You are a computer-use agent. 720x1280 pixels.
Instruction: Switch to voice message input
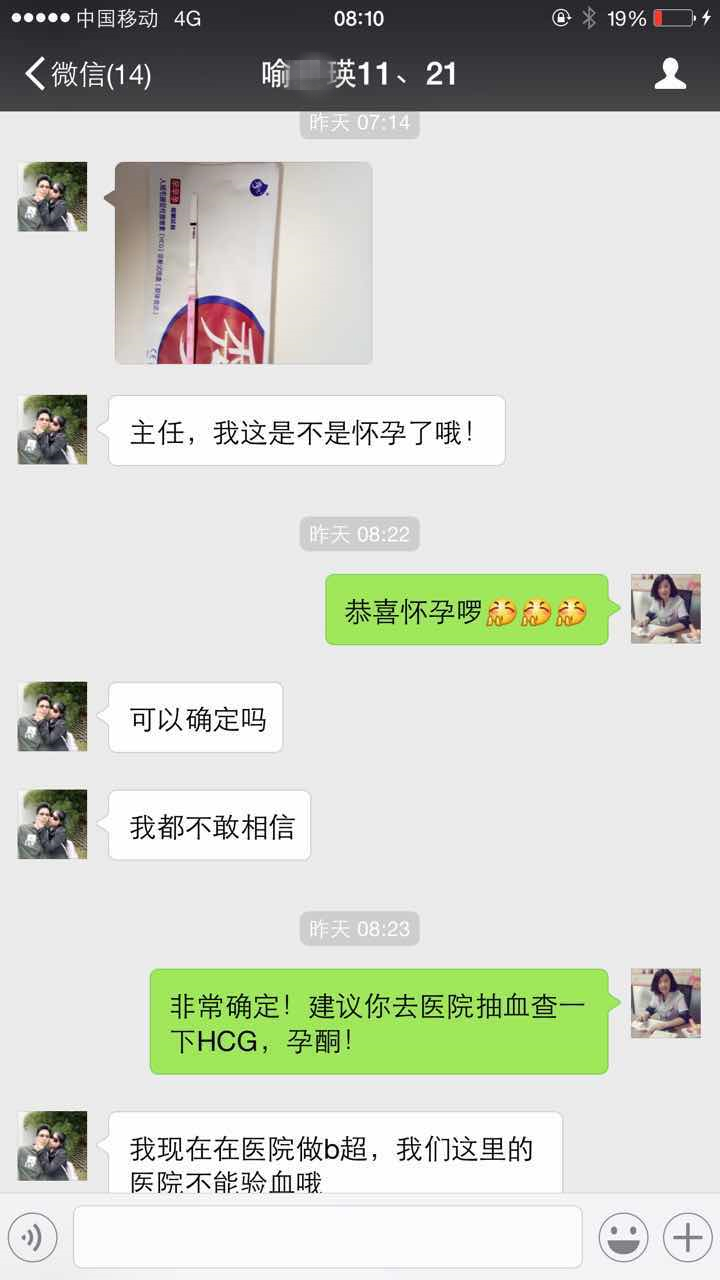pyautogui.click(x=33, y=1238)
